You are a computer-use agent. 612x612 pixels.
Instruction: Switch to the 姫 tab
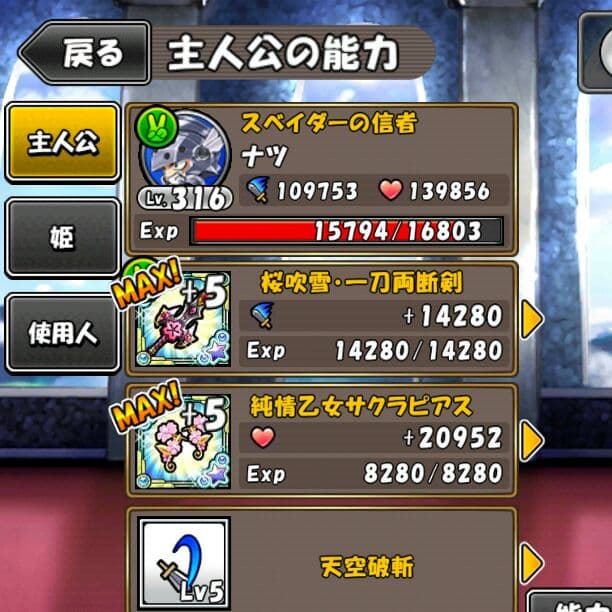pos(62,237)
